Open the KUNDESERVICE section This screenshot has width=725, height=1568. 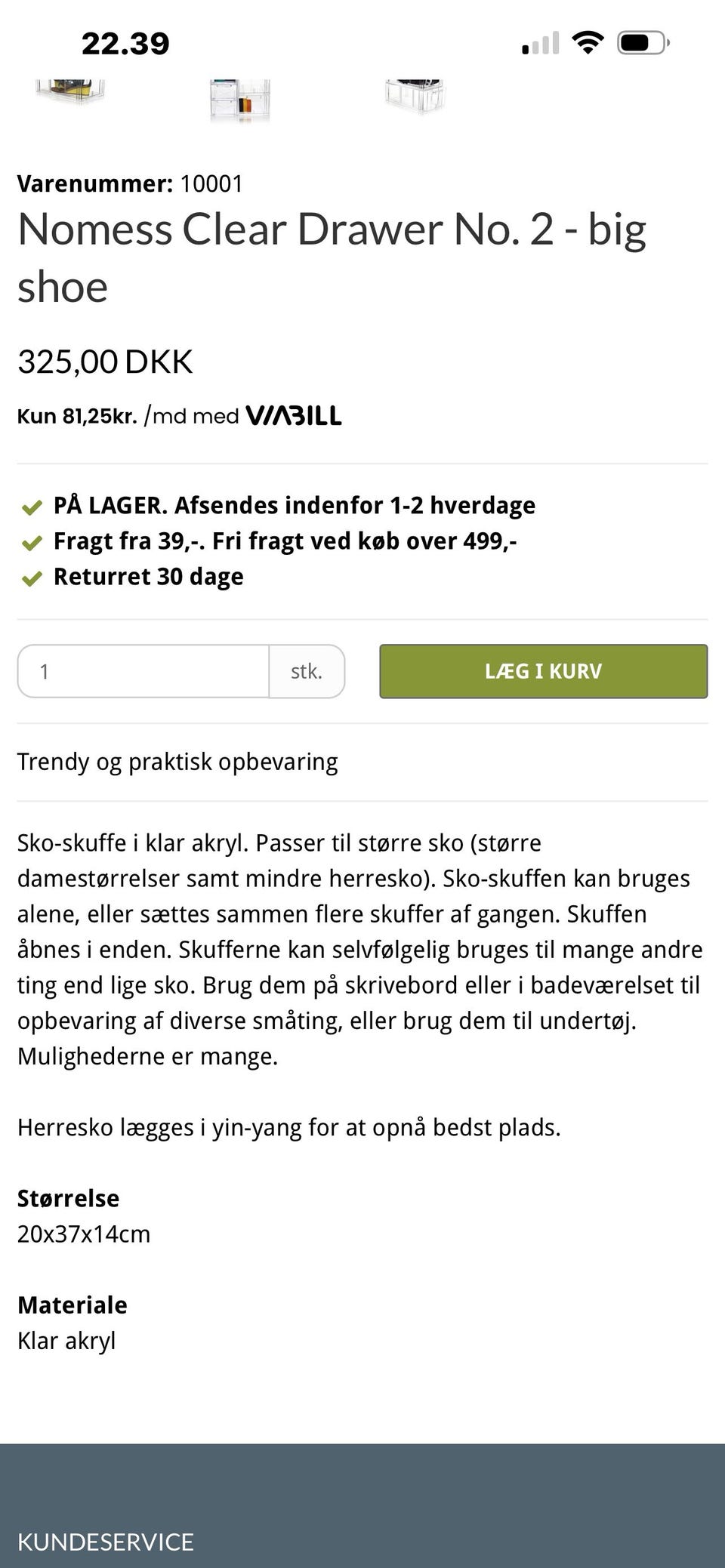[106, 1542]
